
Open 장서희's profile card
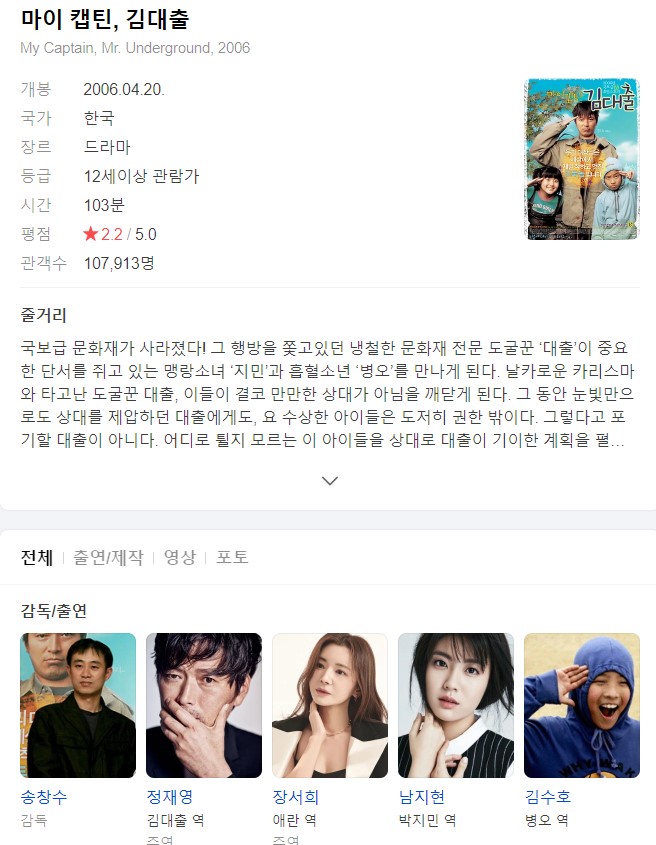[x=330, y=705]
